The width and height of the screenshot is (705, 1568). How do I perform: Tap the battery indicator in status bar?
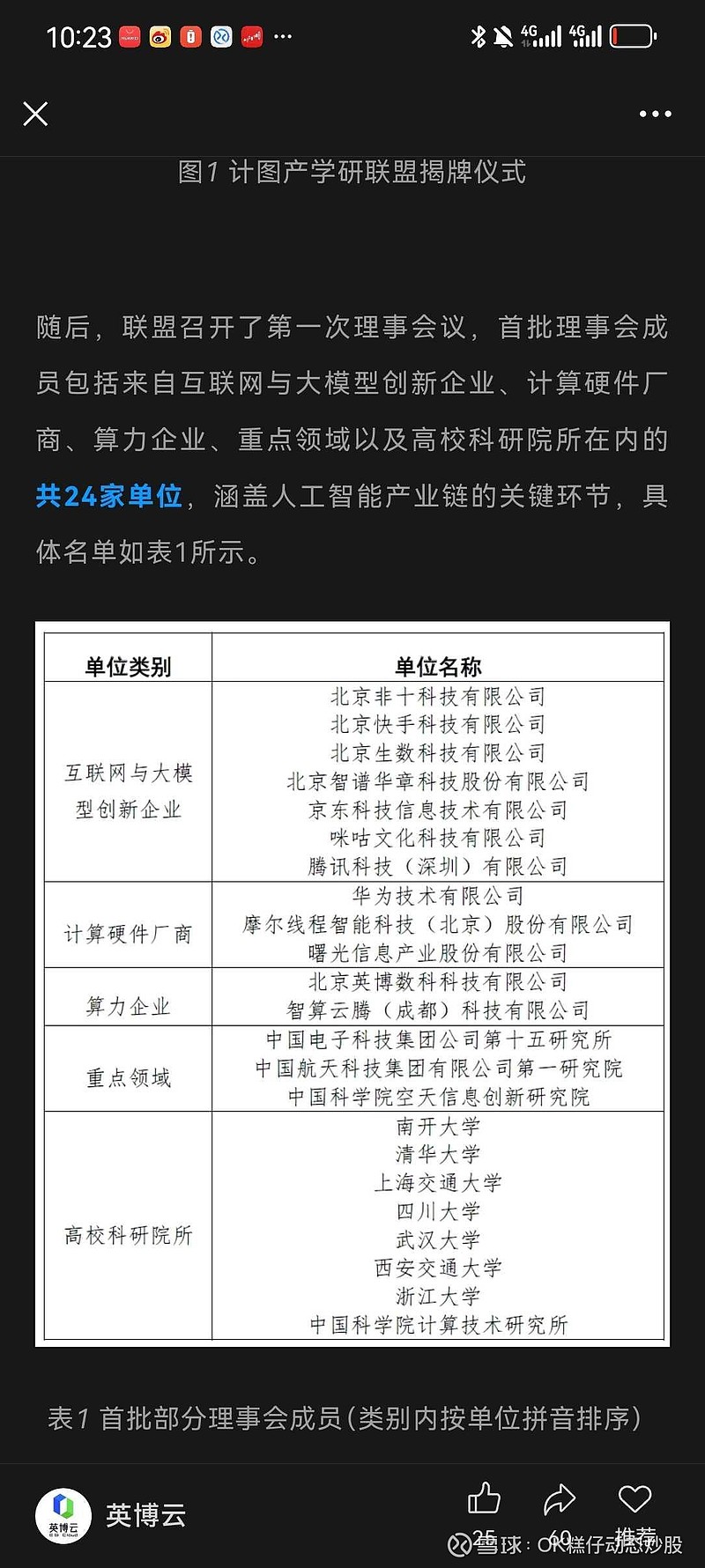[633, 35]
